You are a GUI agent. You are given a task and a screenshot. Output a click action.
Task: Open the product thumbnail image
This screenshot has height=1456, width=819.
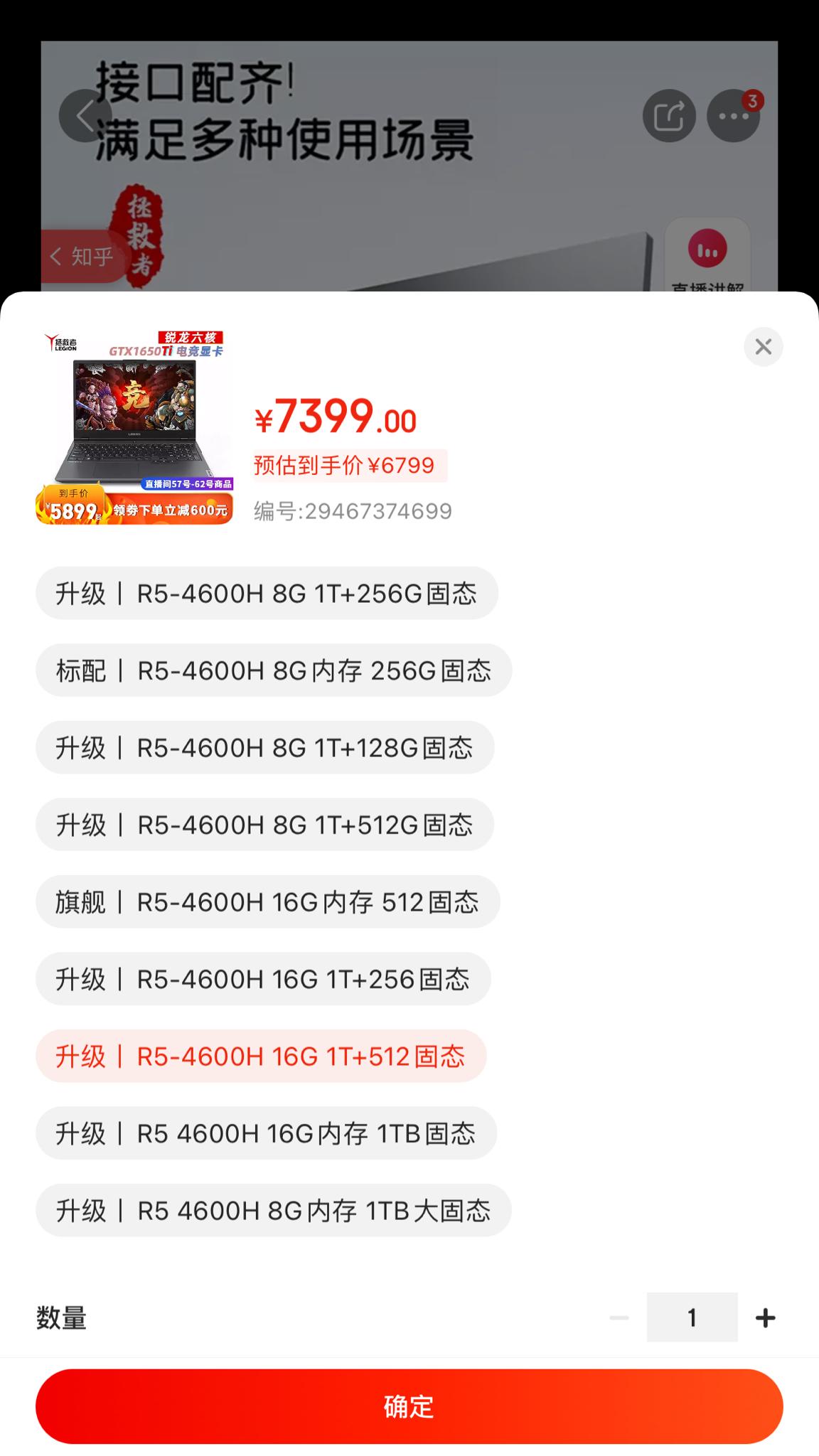(x=135, y=427)
